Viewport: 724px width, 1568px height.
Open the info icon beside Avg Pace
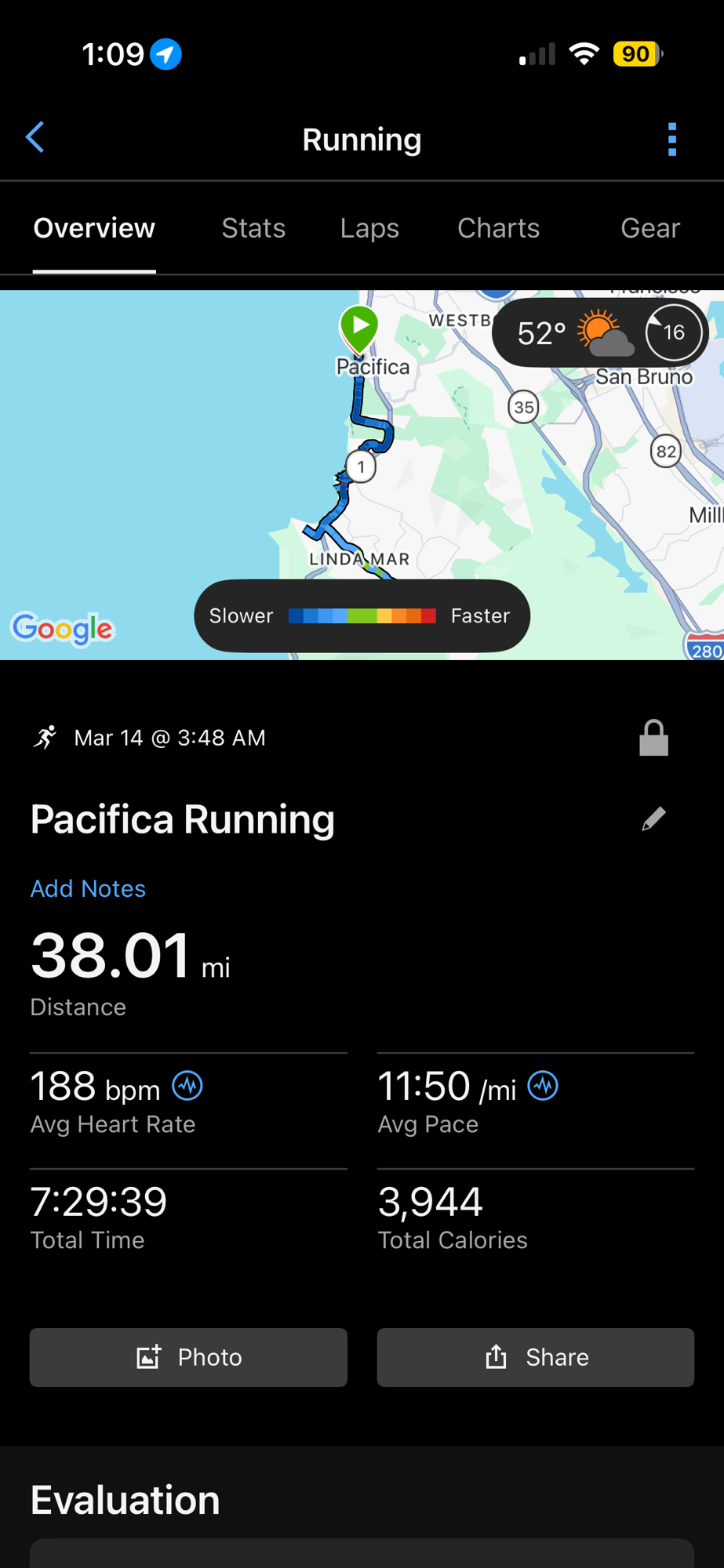coord(543,1086)
